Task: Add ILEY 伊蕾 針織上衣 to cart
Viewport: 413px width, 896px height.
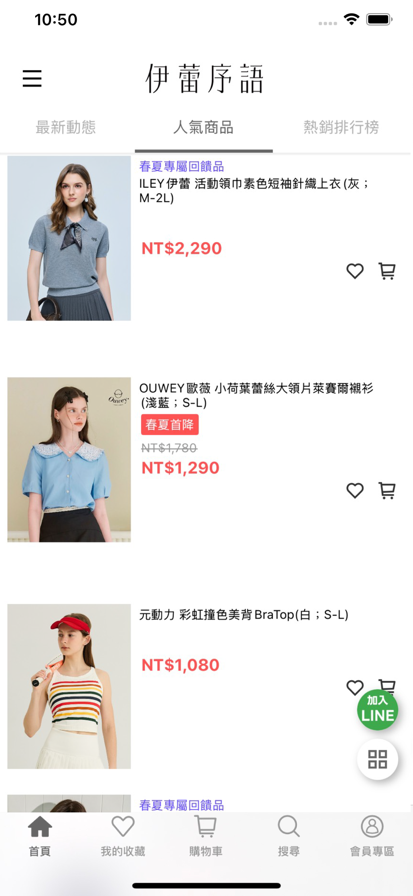Action: coord(387,271)
